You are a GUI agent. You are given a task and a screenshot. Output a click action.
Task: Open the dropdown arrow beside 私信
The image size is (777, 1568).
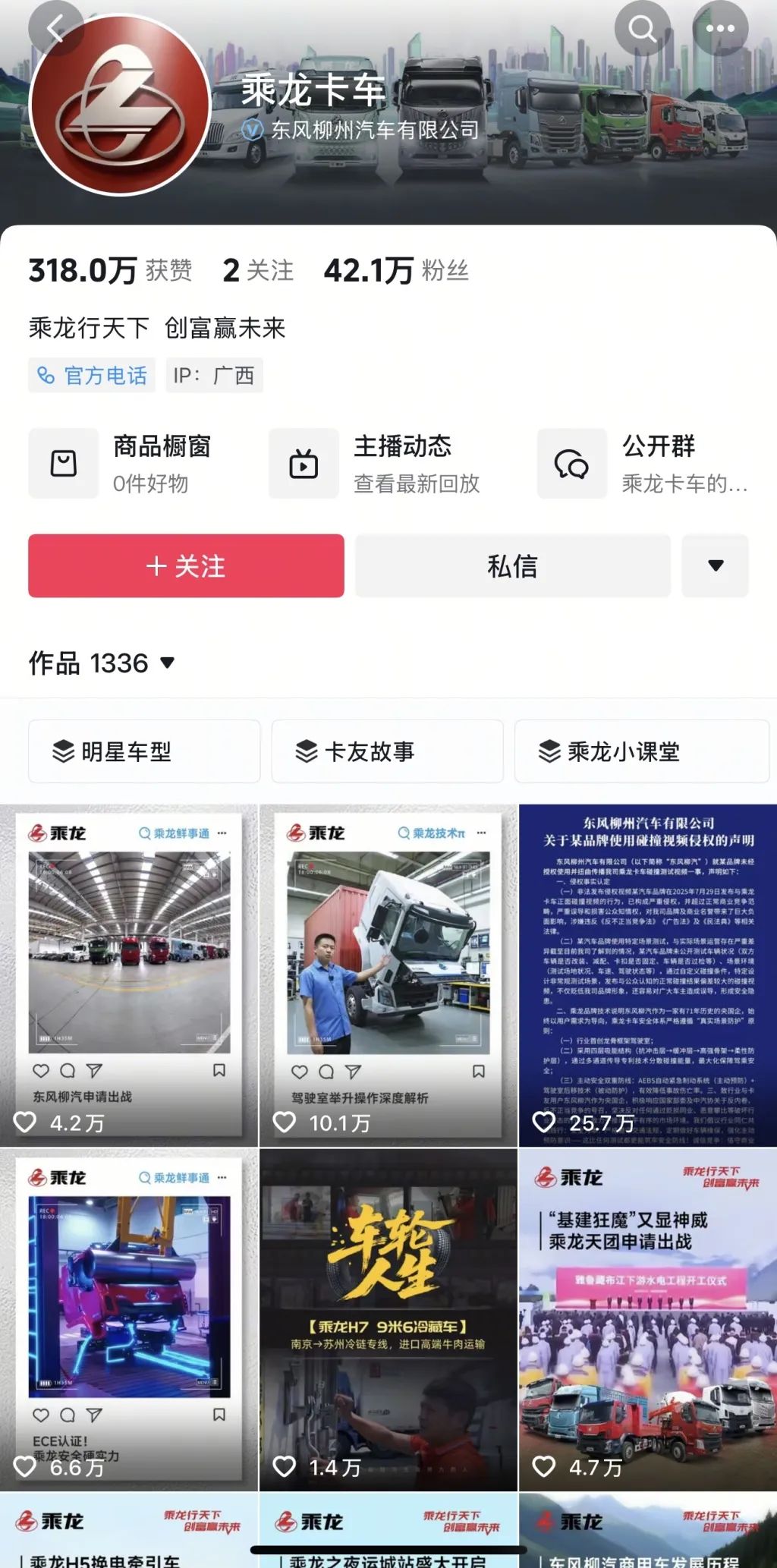coord(714,566)
